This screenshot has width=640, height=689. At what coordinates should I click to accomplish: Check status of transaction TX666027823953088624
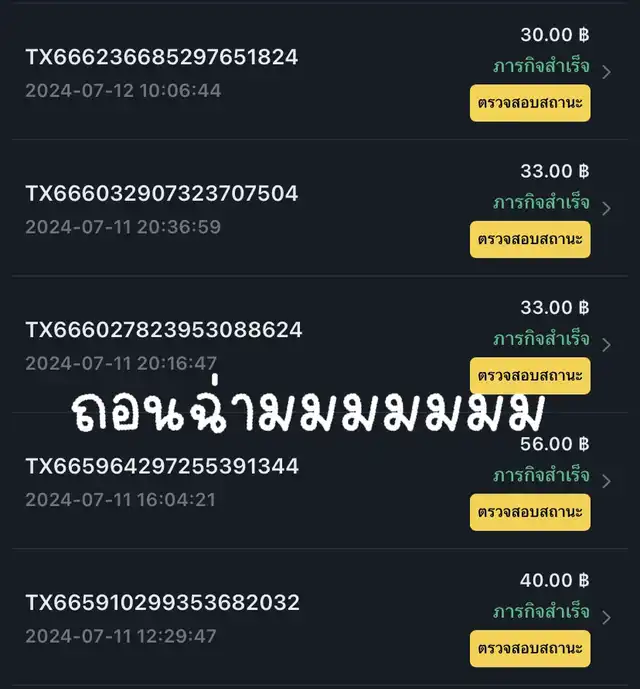point(530,376)
